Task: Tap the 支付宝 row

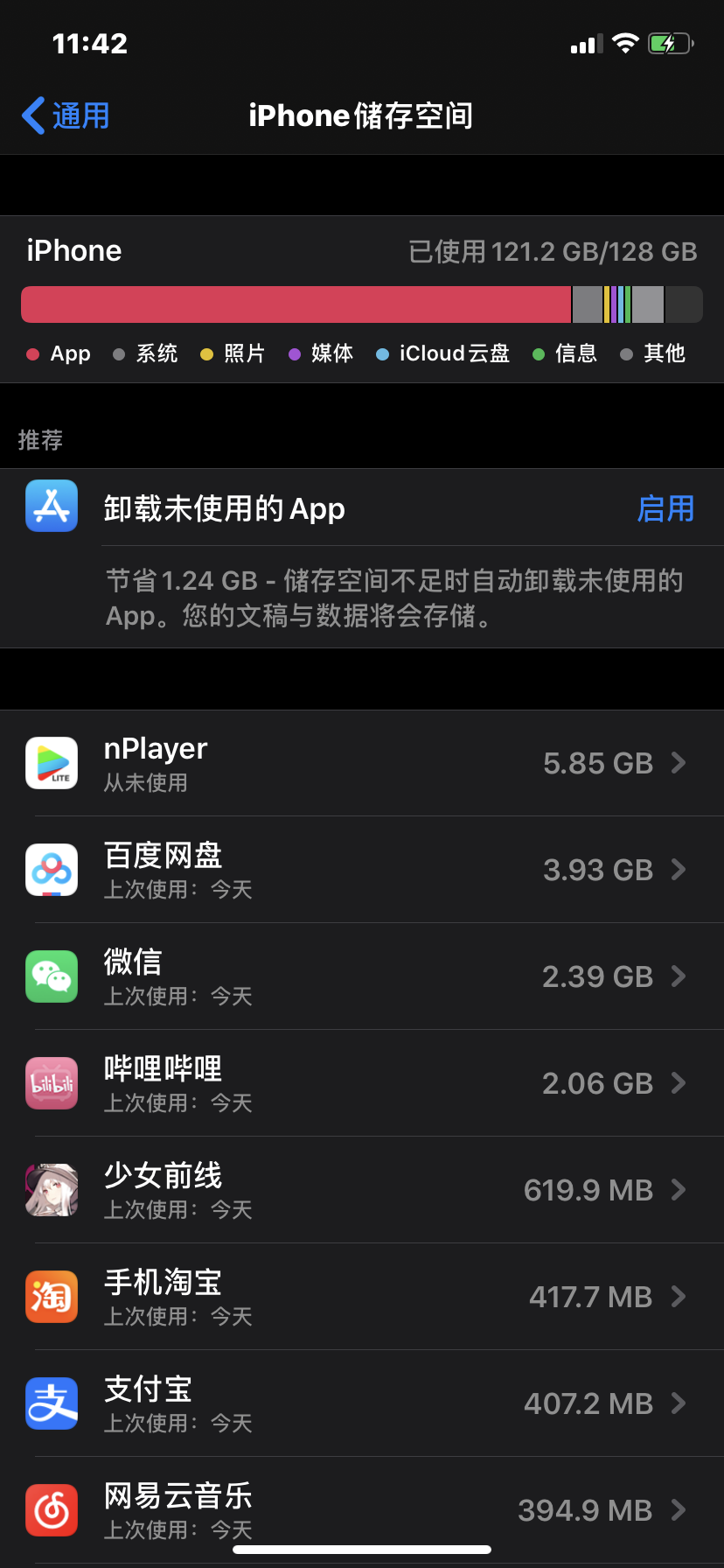Action: pos(362,1403)
